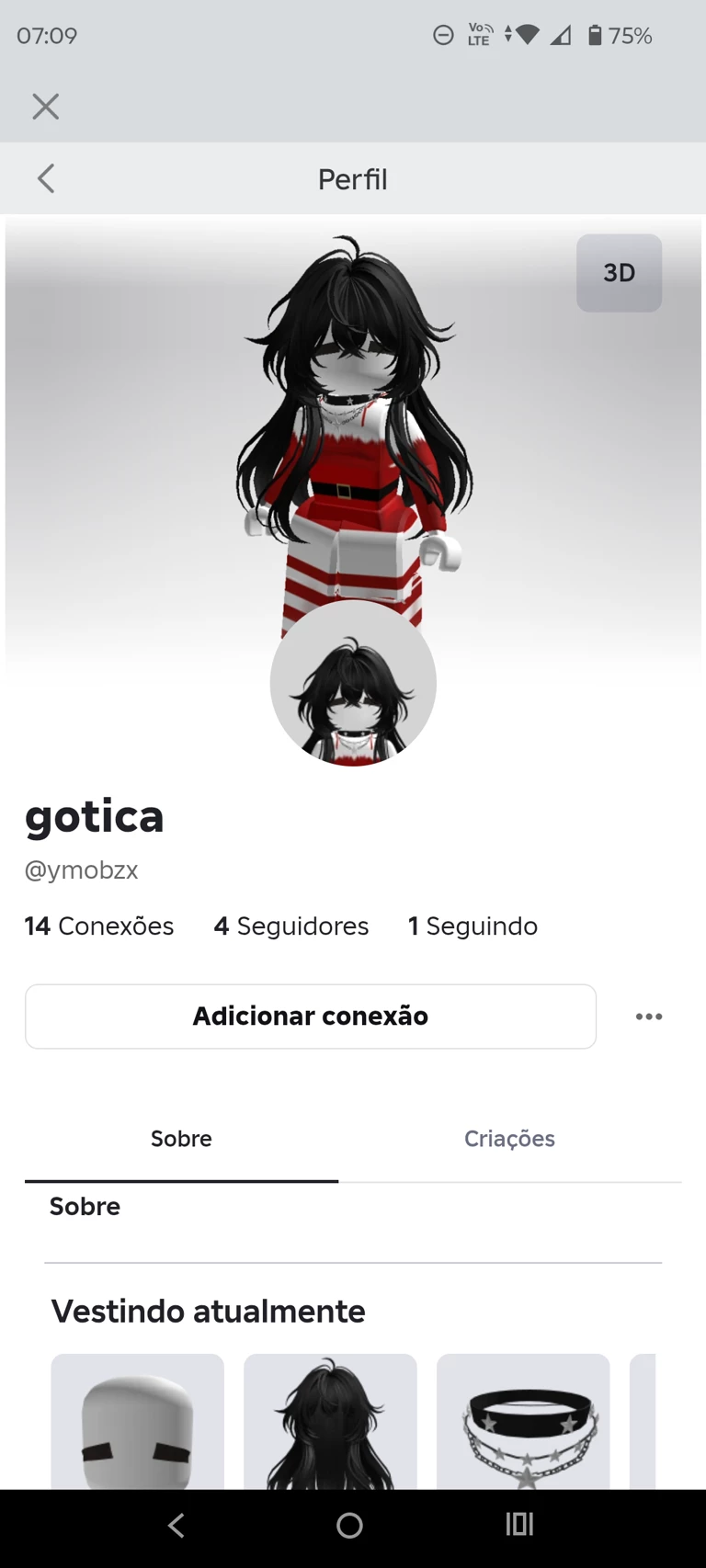This screenshot has height=1568, width=706.
Task: View the 14 Conexões list
Action: [x=99, y=926]
